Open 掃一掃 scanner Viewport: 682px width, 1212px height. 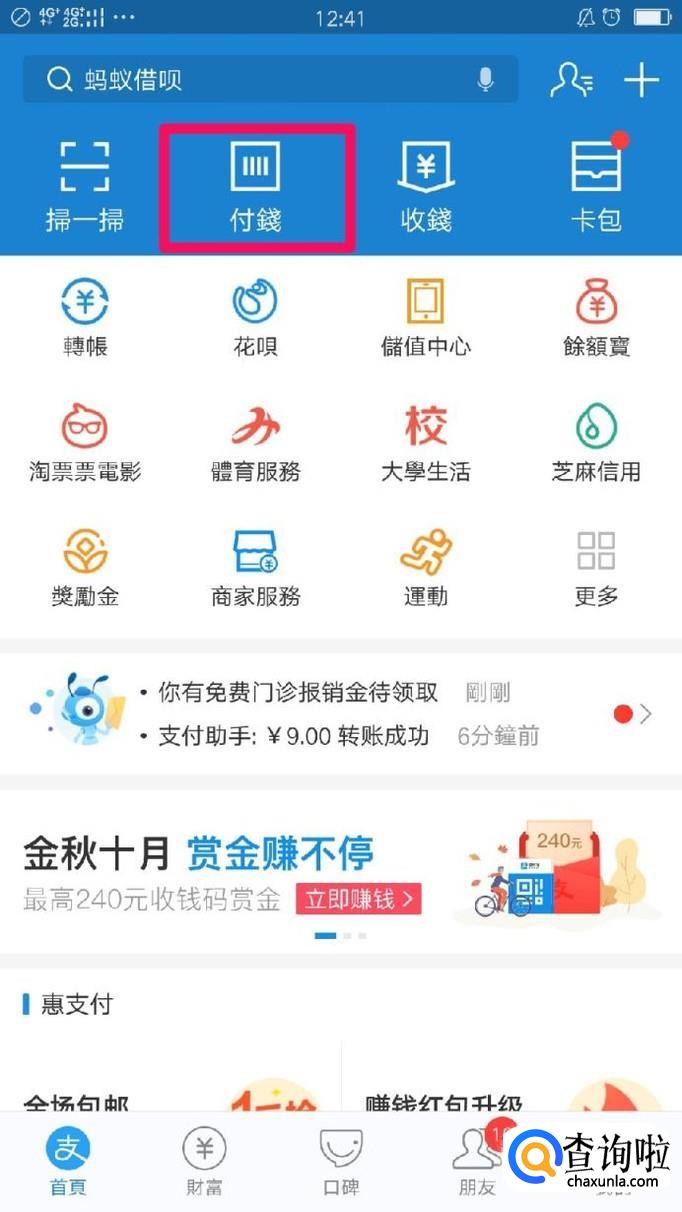click(85, 185)
